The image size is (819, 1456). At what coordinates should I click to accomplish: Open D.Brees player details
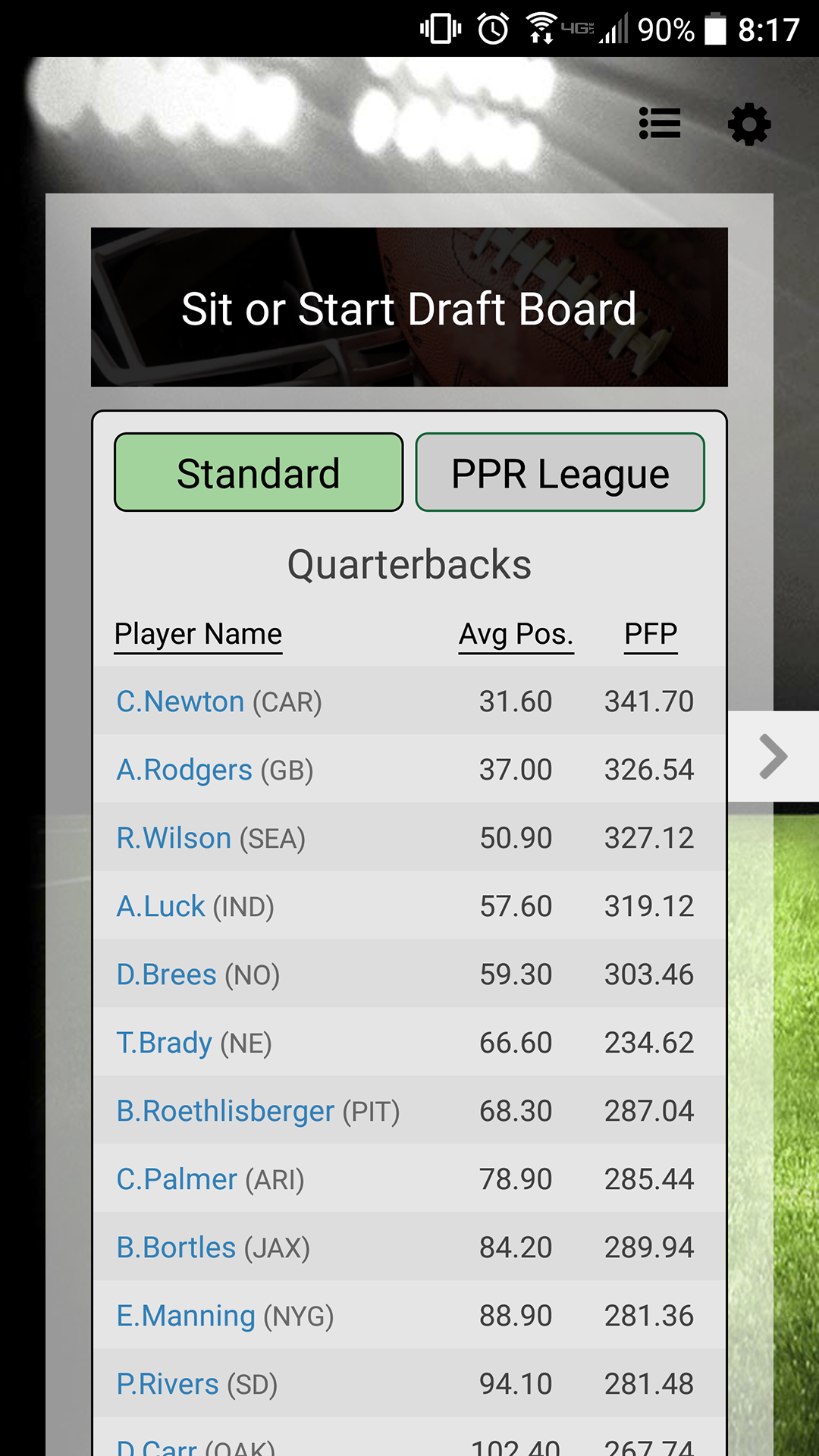167,974
